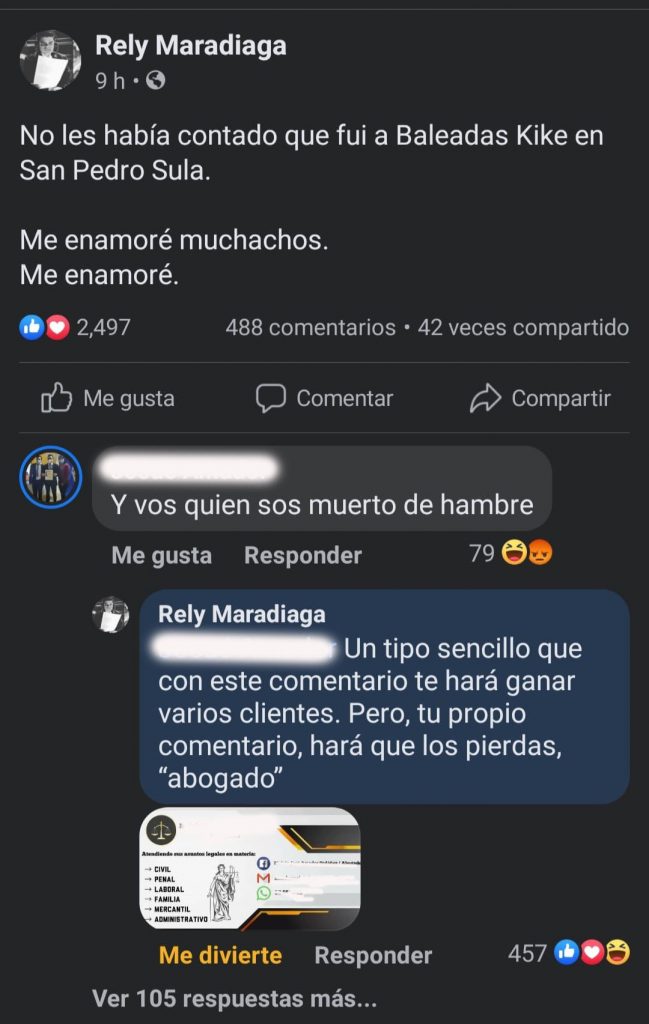
Task: View the 2,497 reactions on the post
Action: pyautogui.click(x=76, y=327)
